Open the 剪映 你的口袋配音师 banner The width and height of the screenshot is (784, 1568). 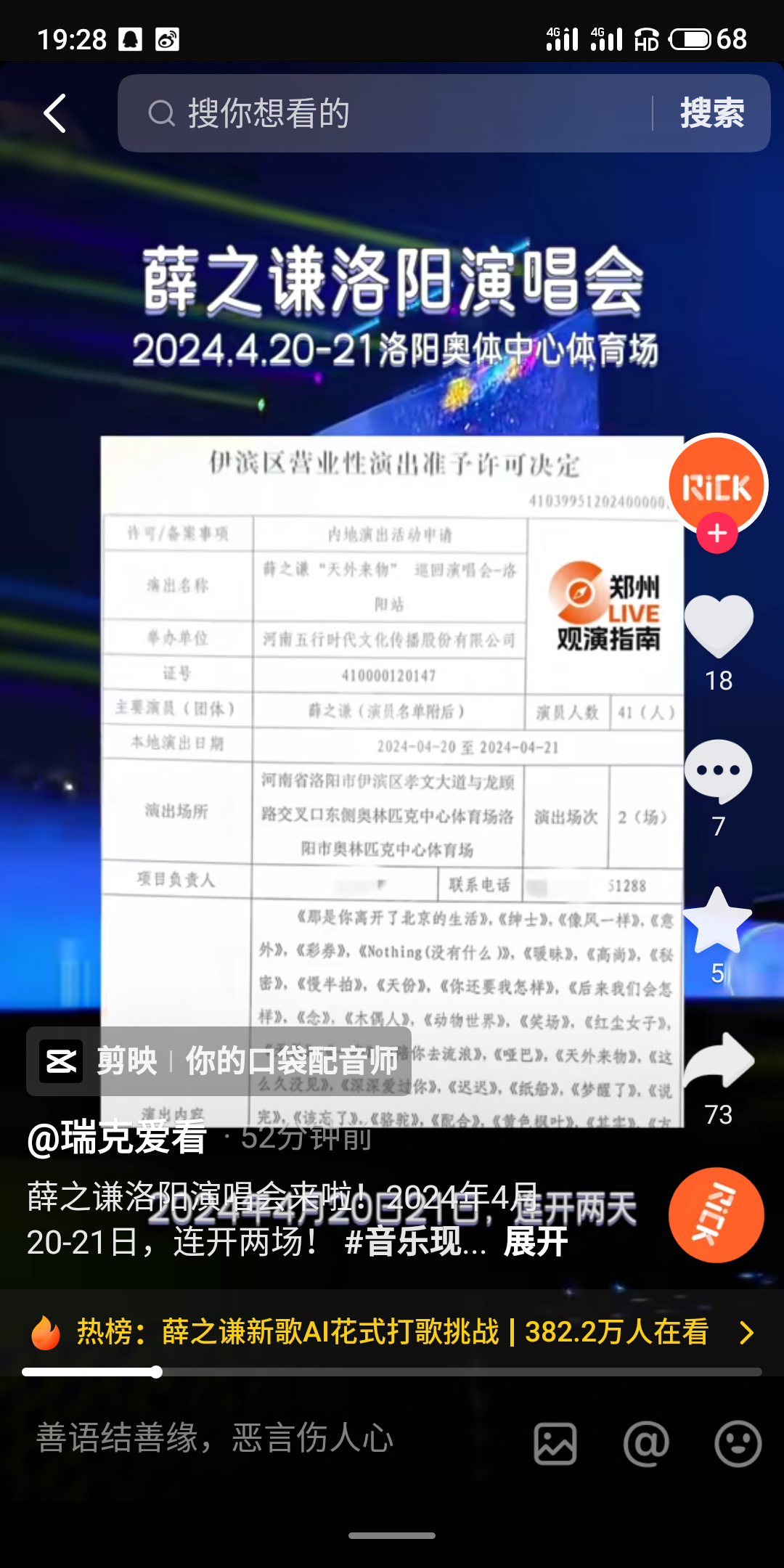click(219, 1061)
